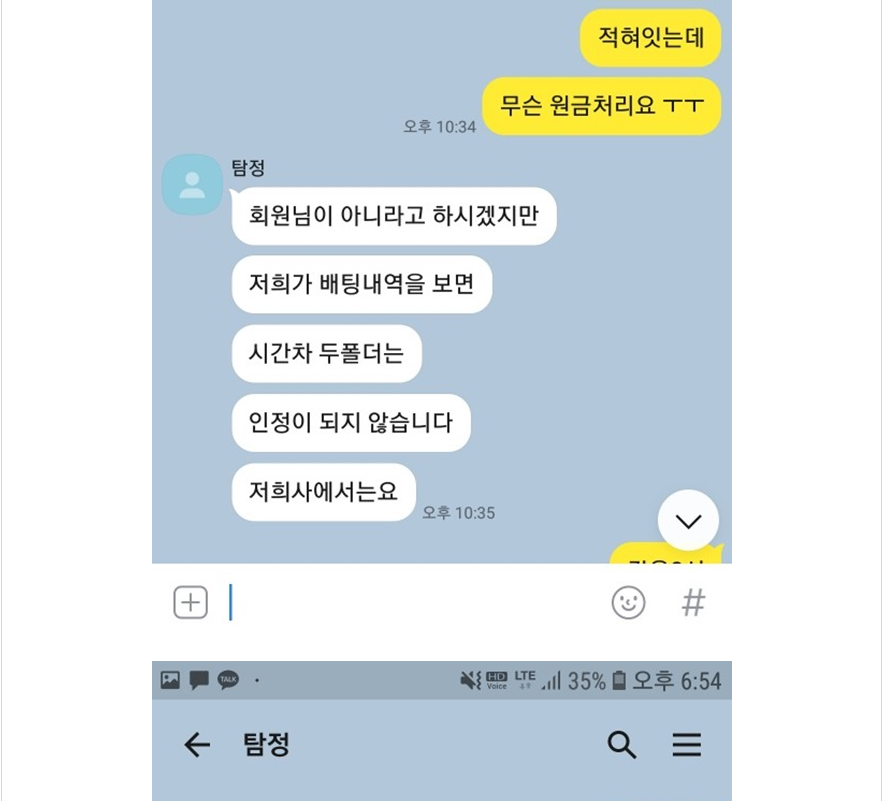This screenshot has width=883, height=801.
Task: Open the hashtag search
Action: [x=693, y=602]
